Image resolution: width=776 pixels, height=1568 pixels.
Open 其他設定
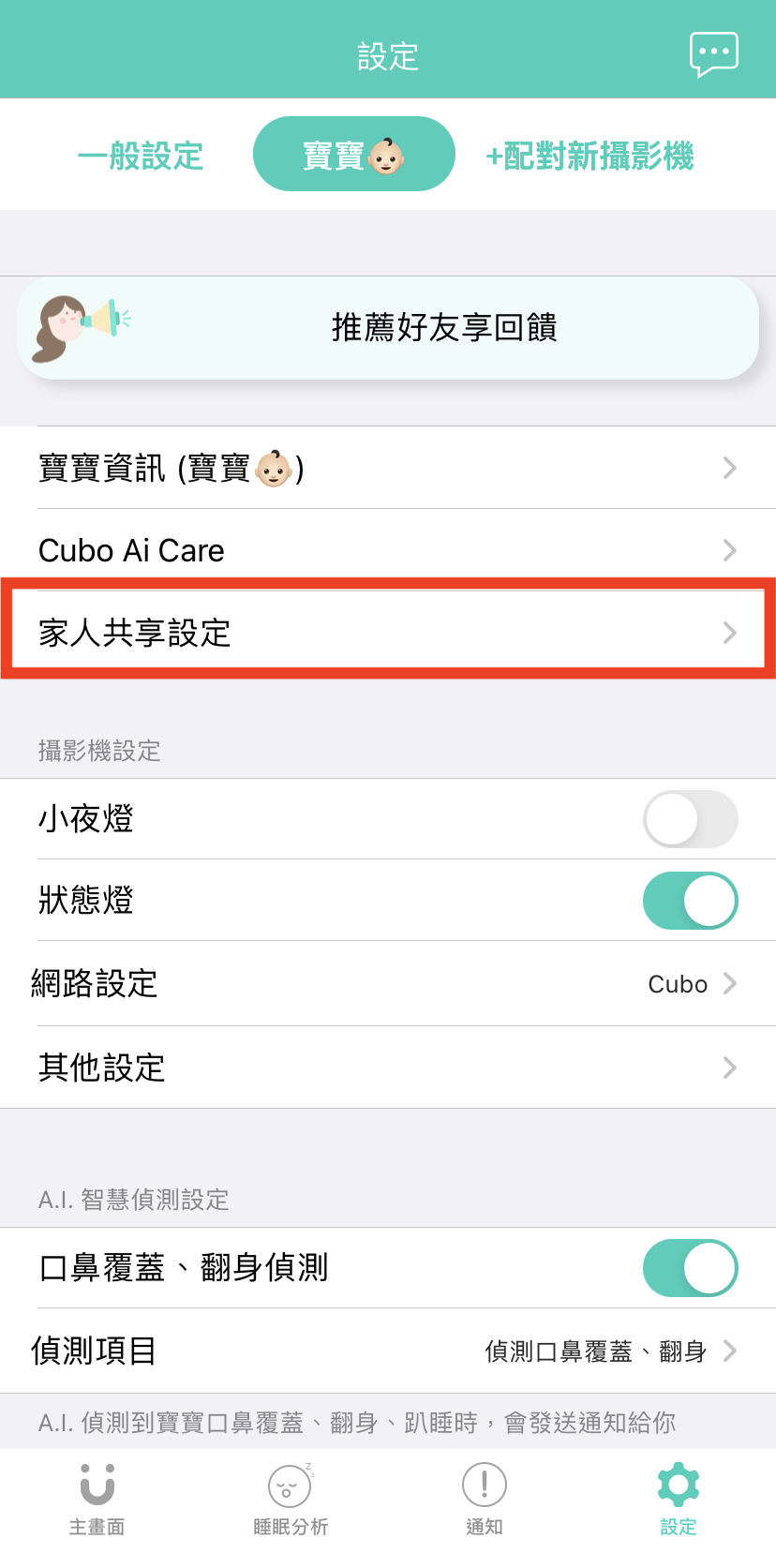coord(388,1068)
